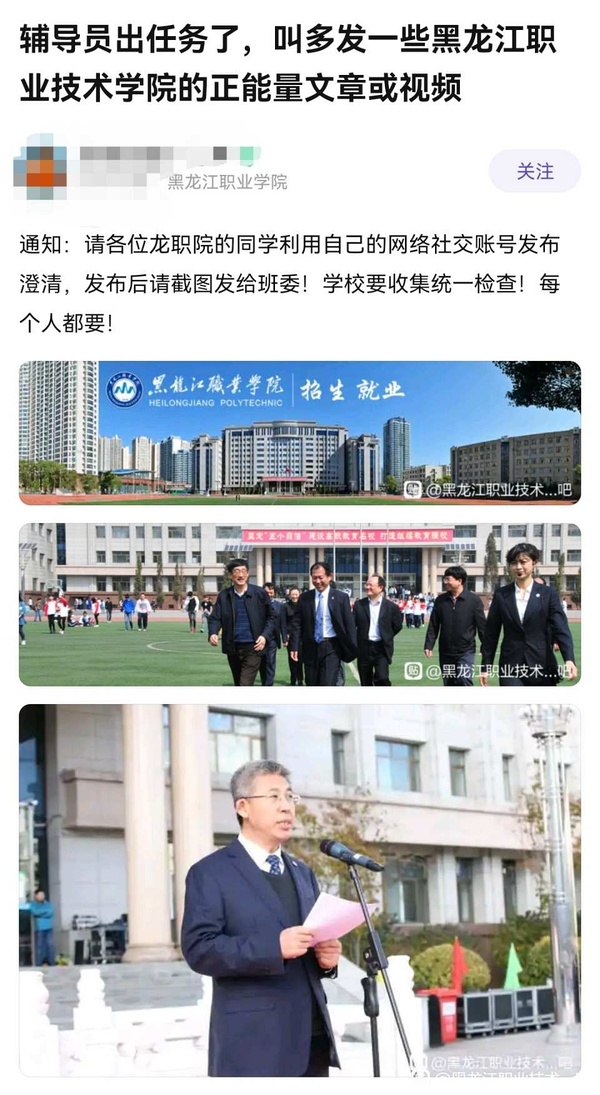View the photo of people walking on field

299,604
